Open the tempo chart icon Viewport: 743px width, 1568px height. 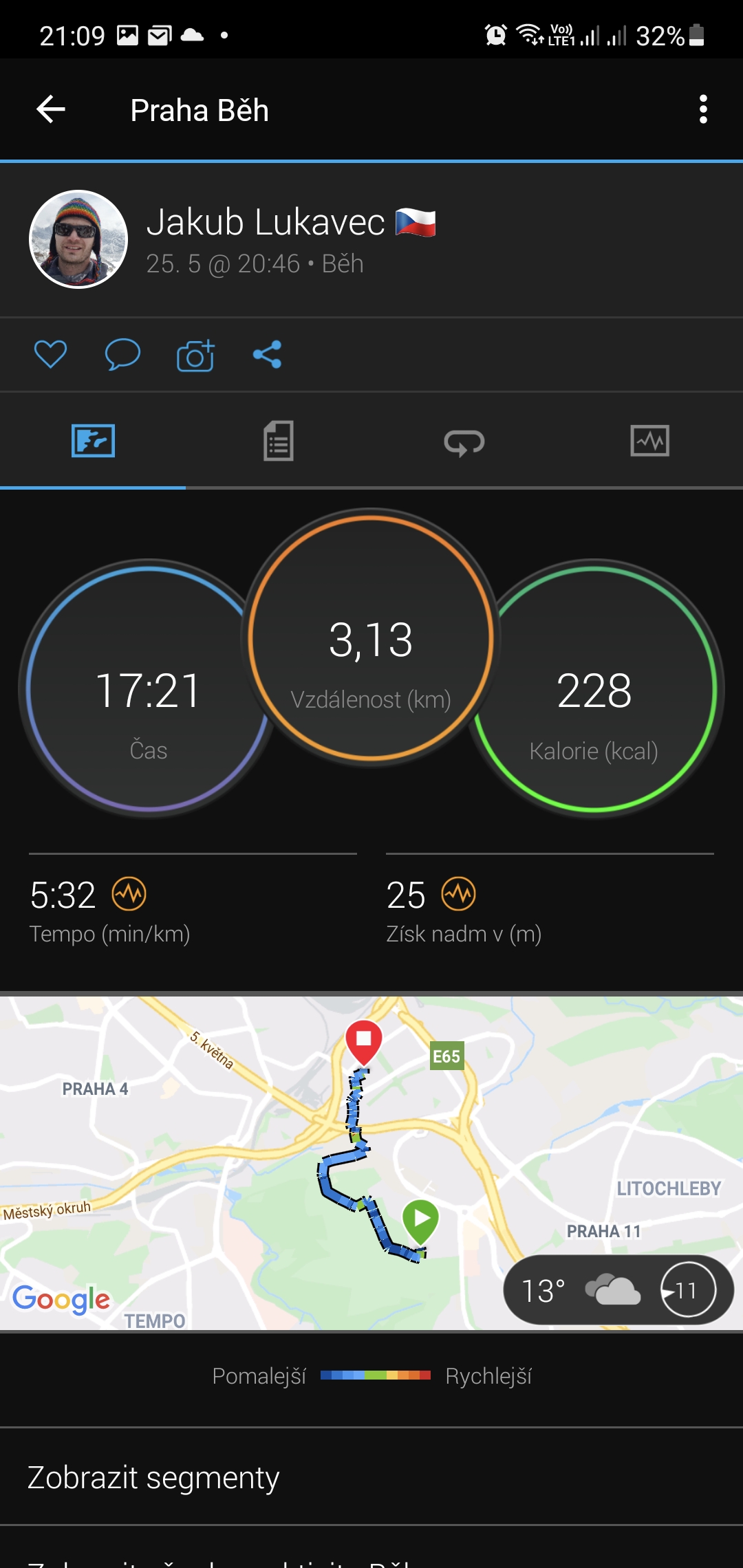129,894
